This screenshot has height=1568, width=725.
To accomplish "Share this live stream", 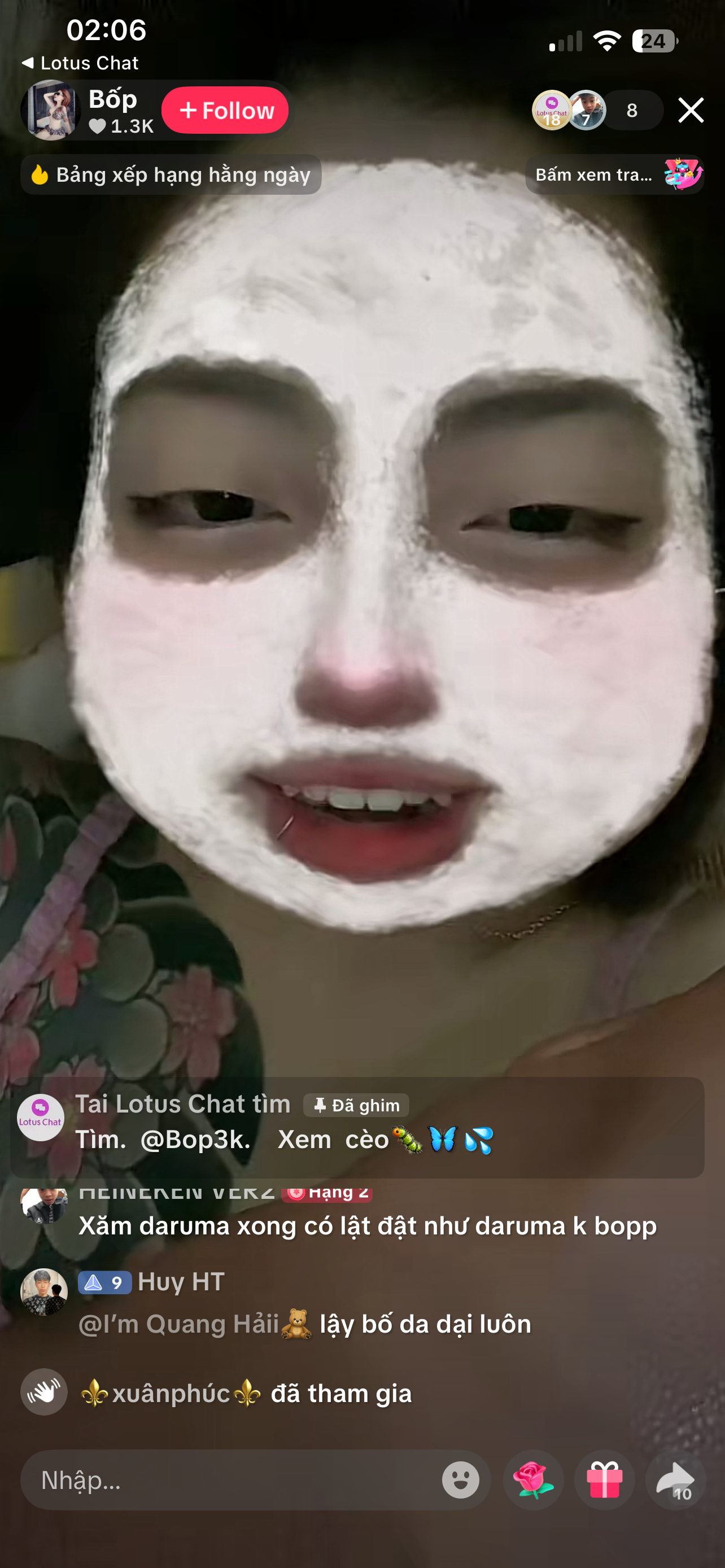I will pyautogui.click(x=676, y=1480).
